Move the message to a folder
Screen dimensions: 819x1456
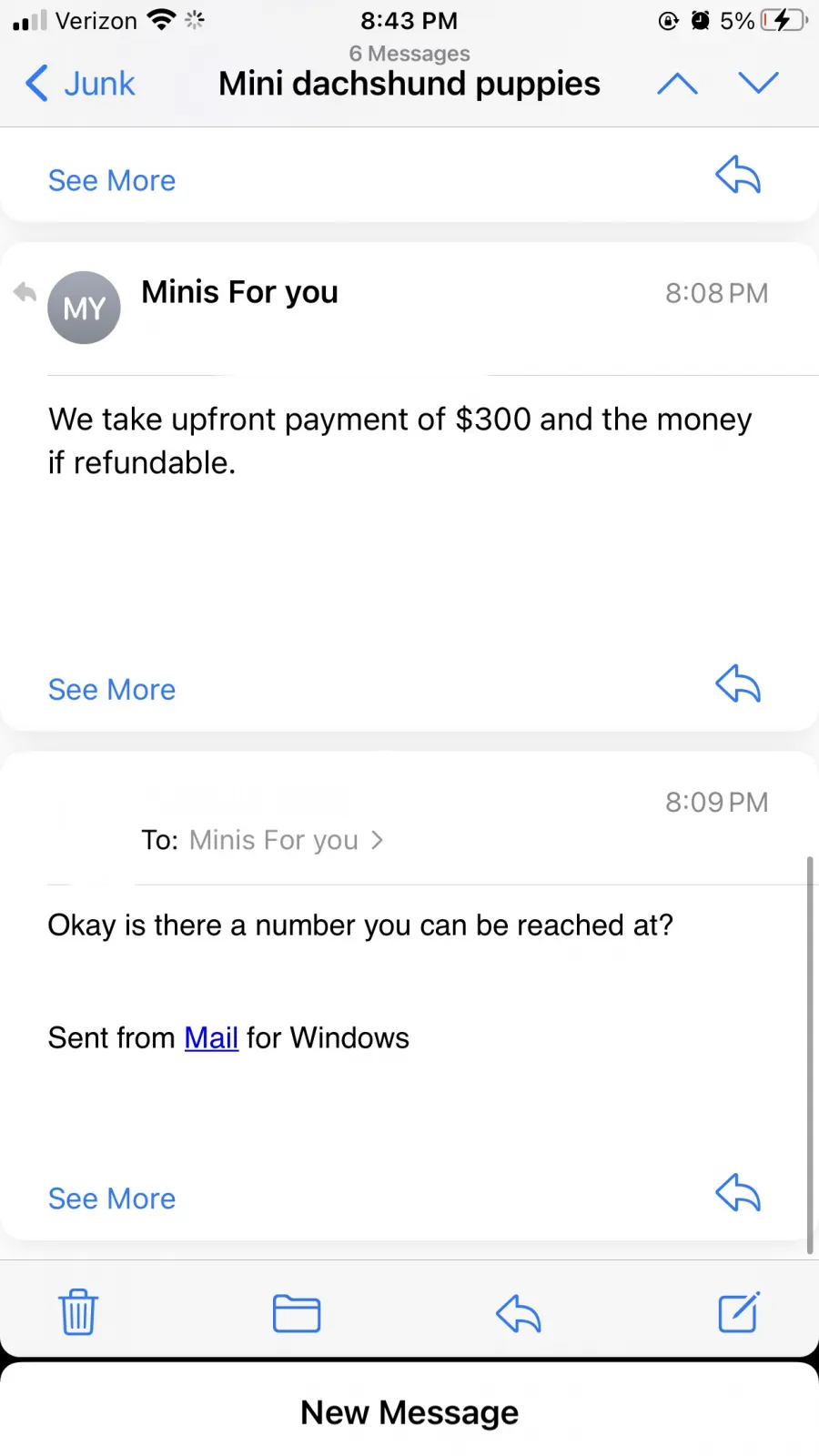(297, 1313)
